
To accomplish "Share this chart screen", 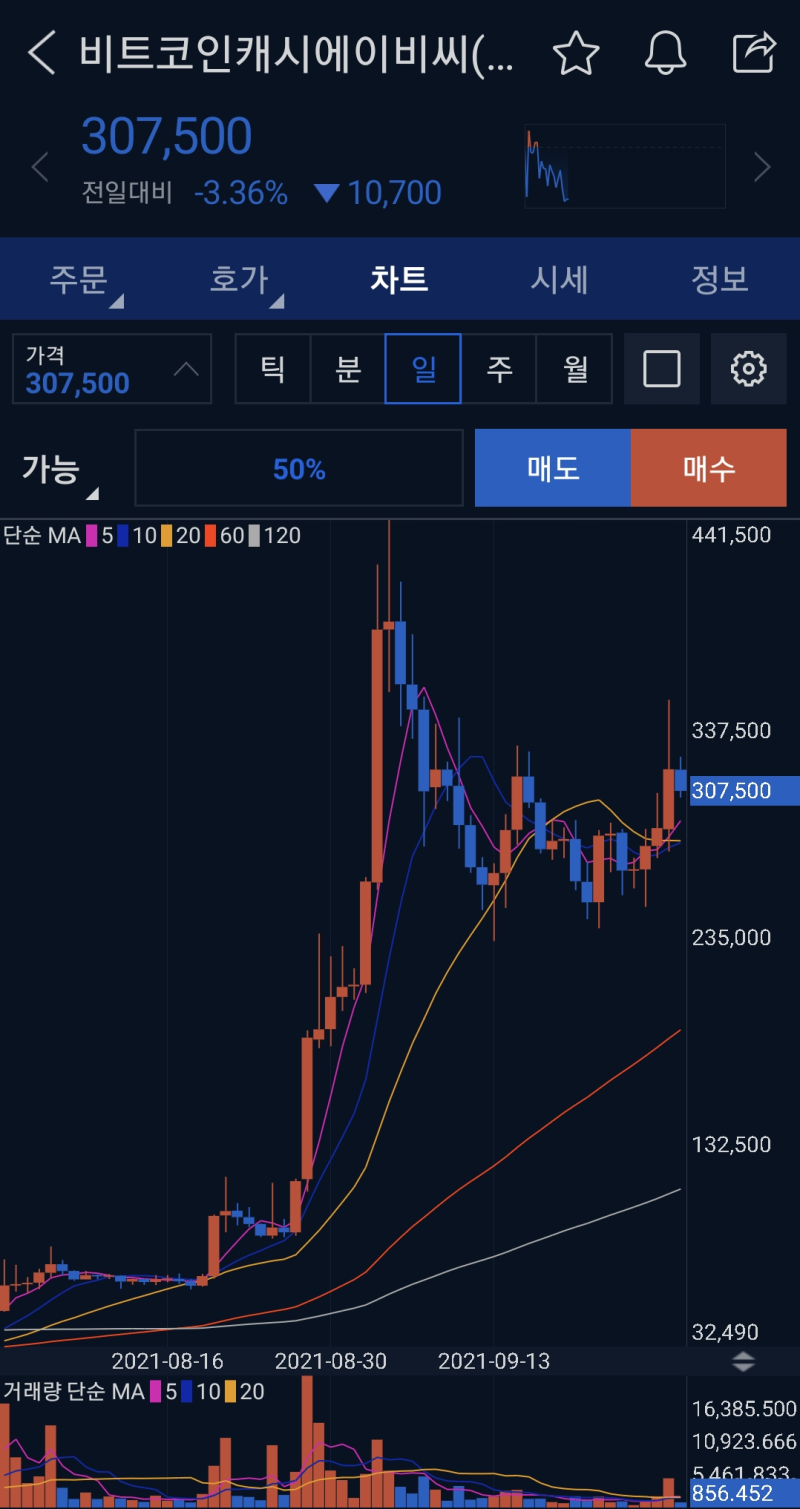I will click(x=753, y=53).
